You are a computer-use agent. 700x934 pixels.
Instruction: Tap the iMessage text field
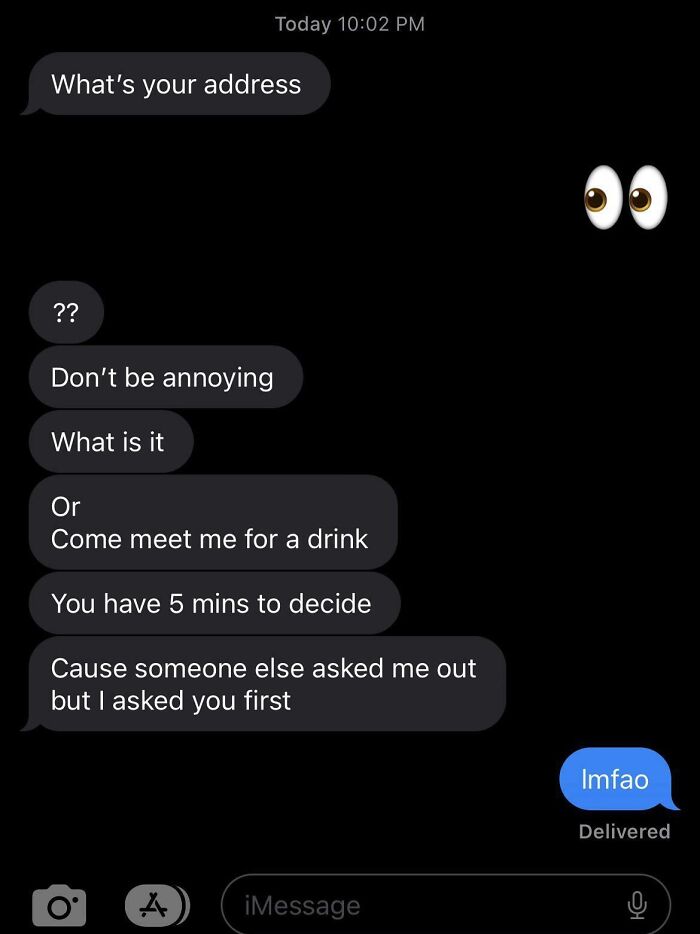coord(420,906)
